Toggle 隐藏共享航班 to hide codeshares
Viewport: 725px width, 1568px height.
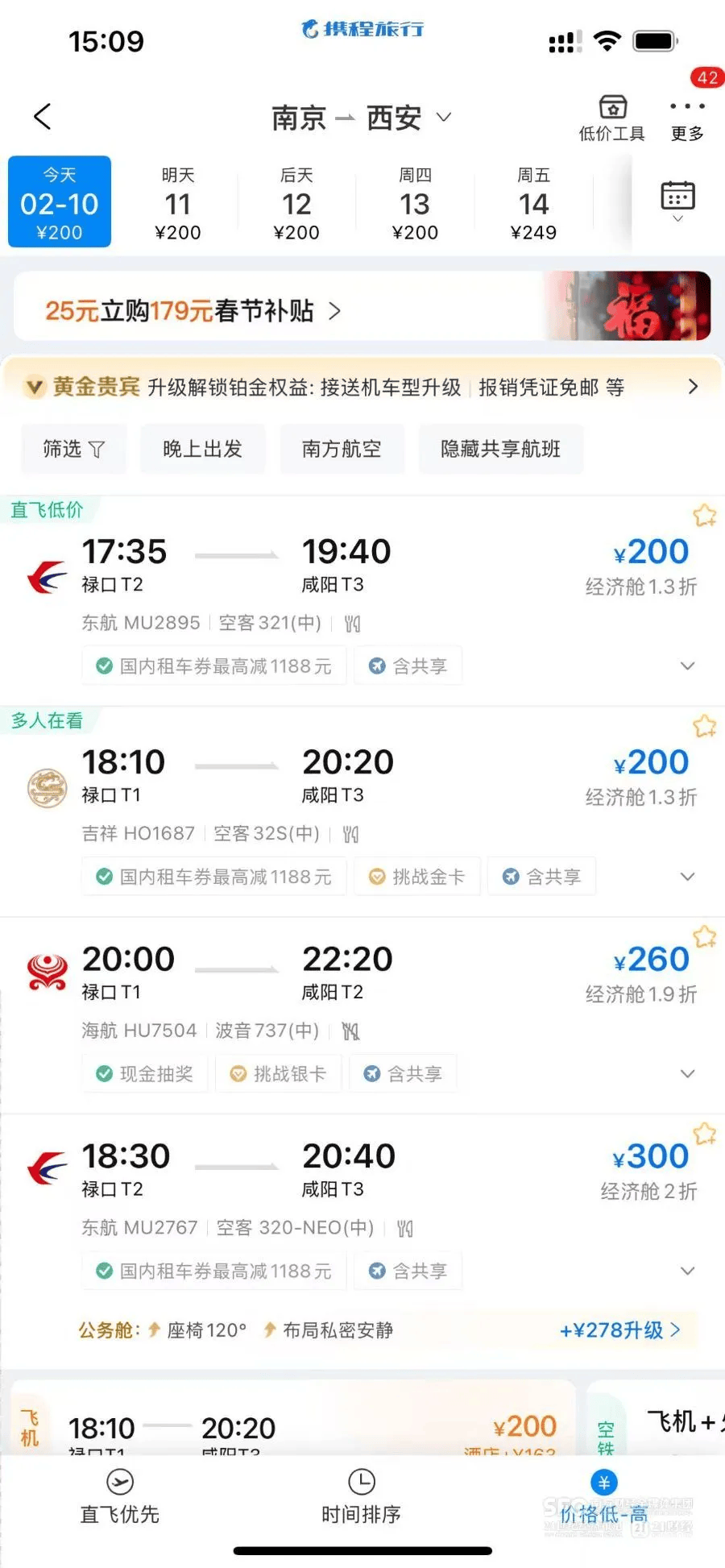500,449
